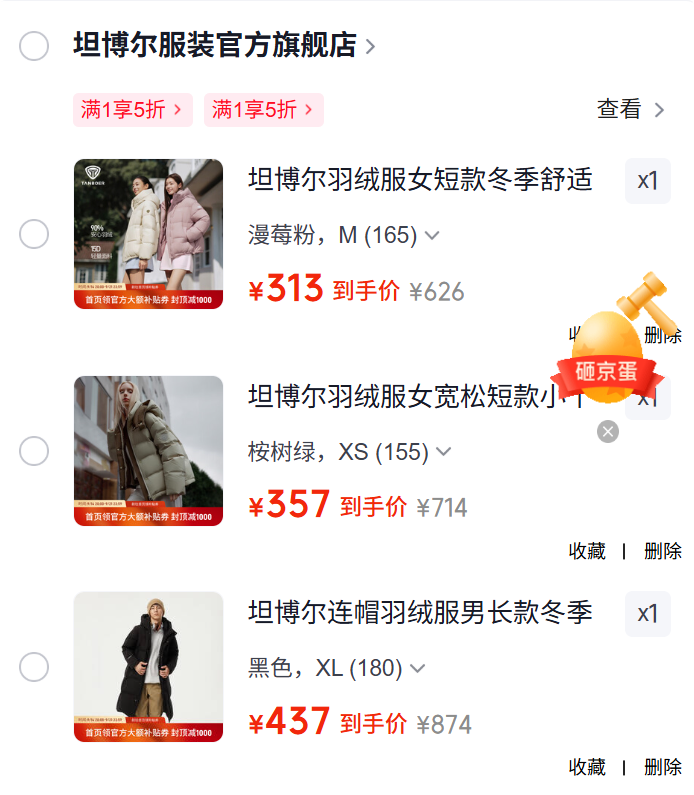Adjust quantity x1 of the 漫莓粉 jacket
This screenshot has width=694, height=795.
(648, 181)
